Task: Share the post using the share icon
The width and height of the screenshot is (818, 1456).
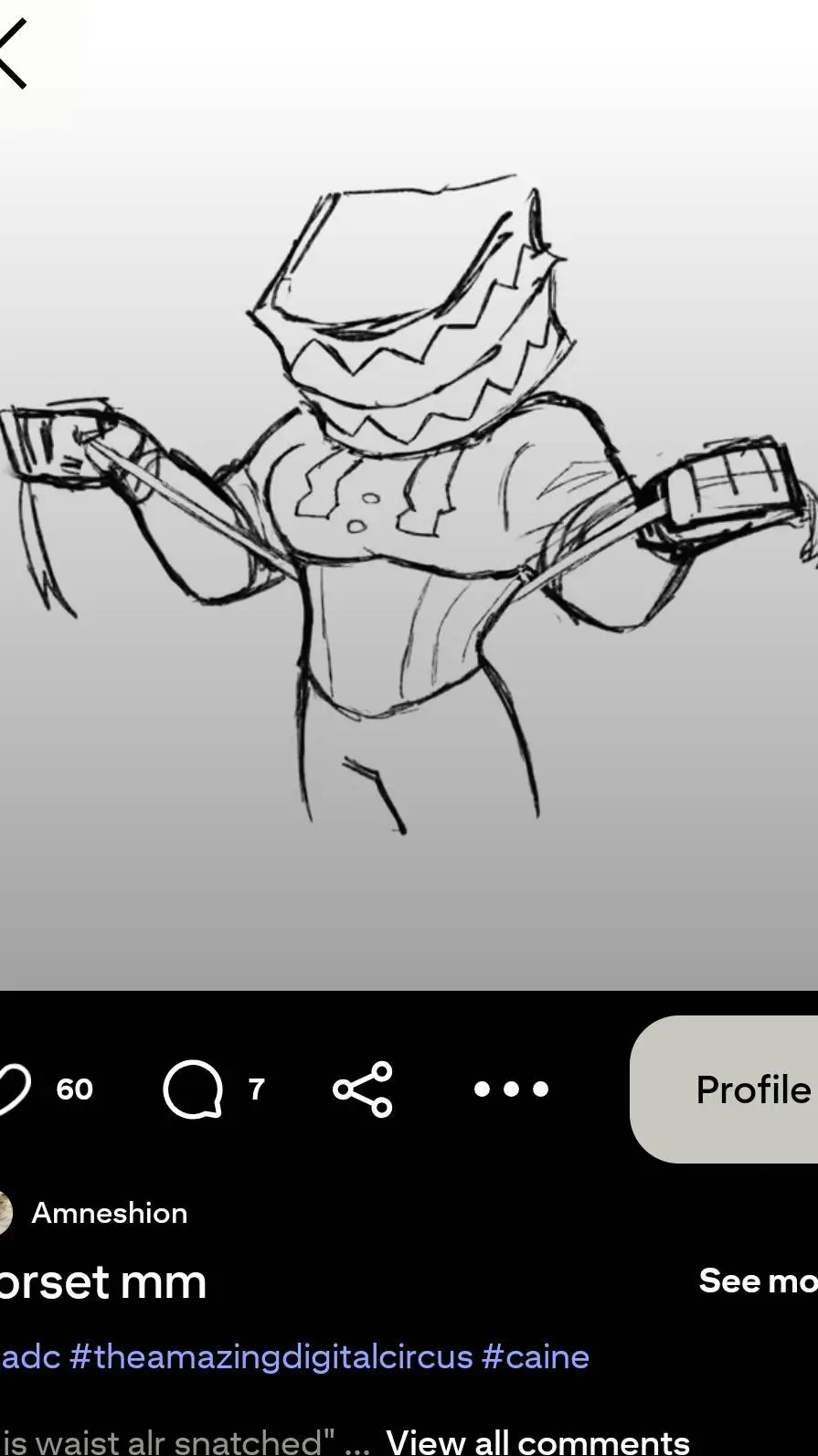Action: (362, 1089)
